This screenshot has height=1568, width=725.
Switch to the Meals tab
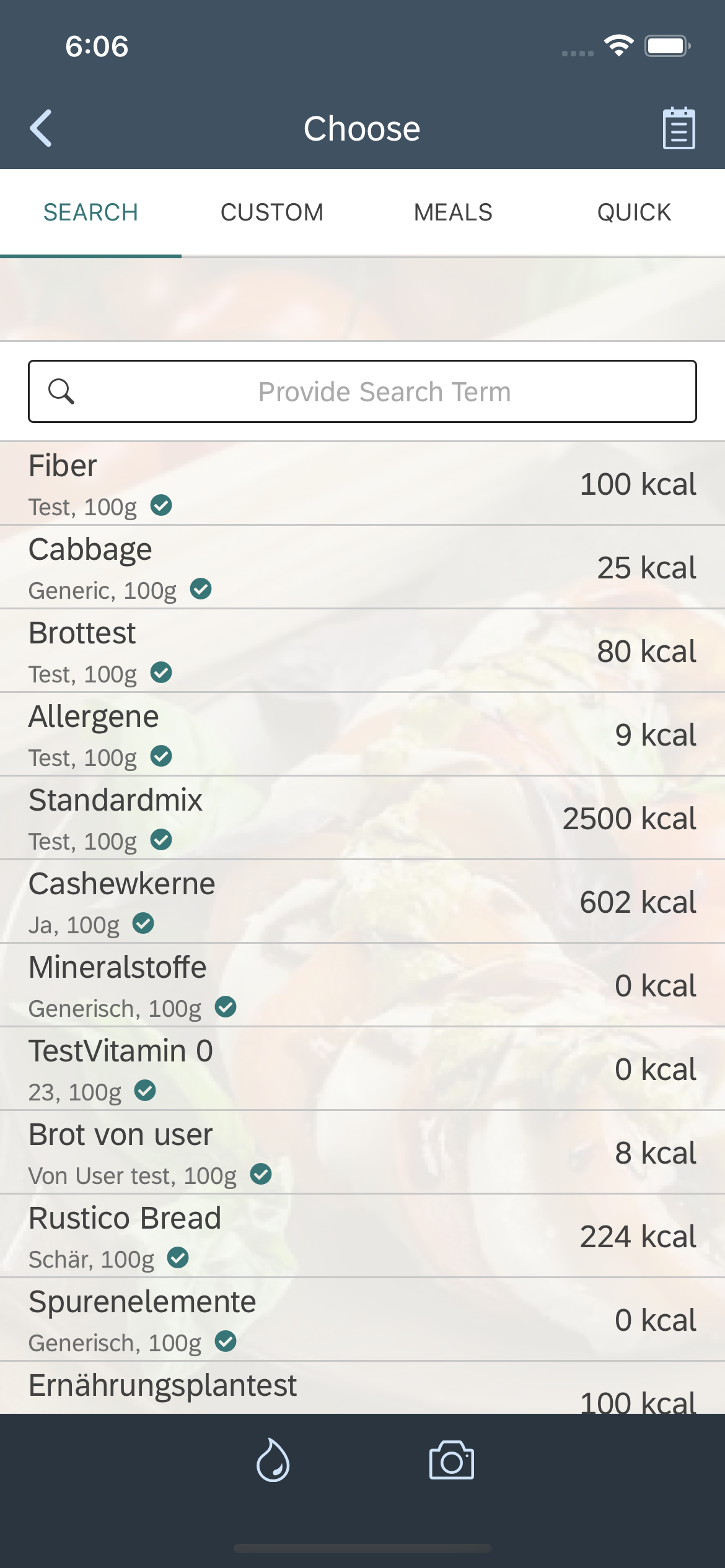(453, 212)
